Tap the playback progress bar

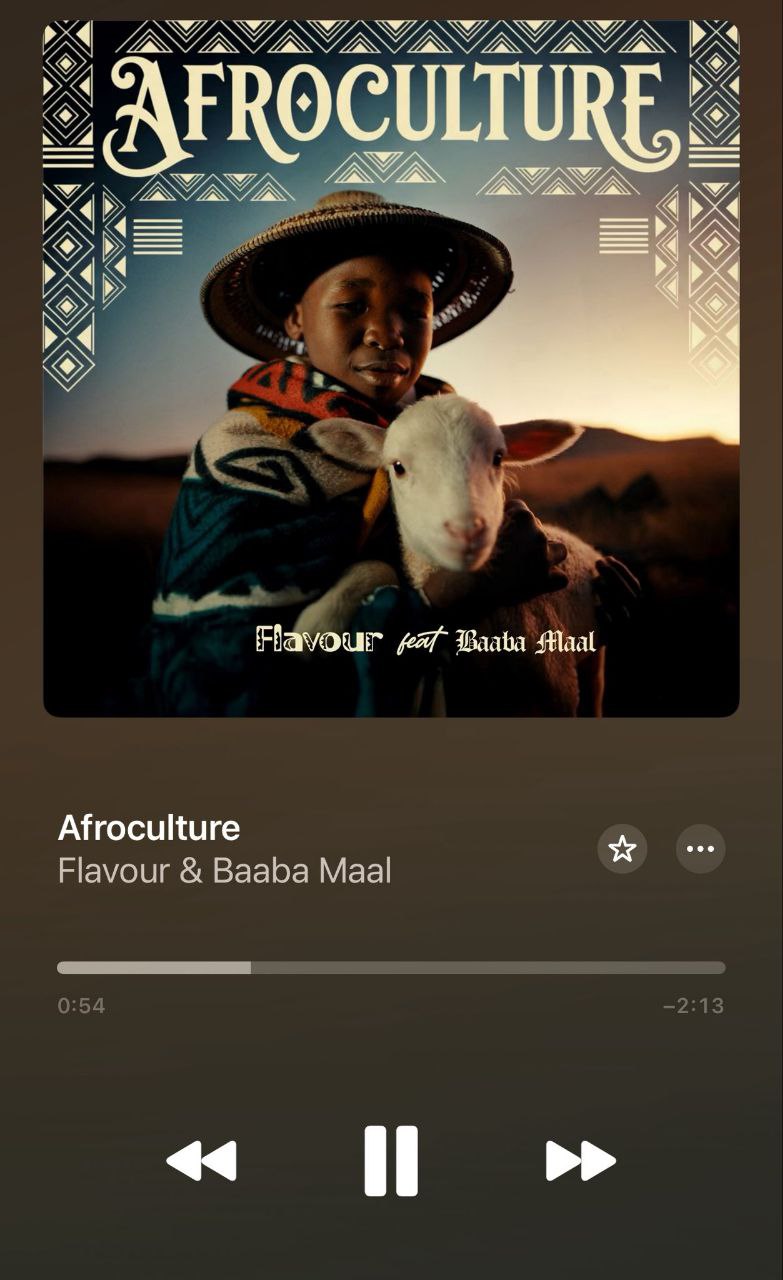(x=391, y=967)
